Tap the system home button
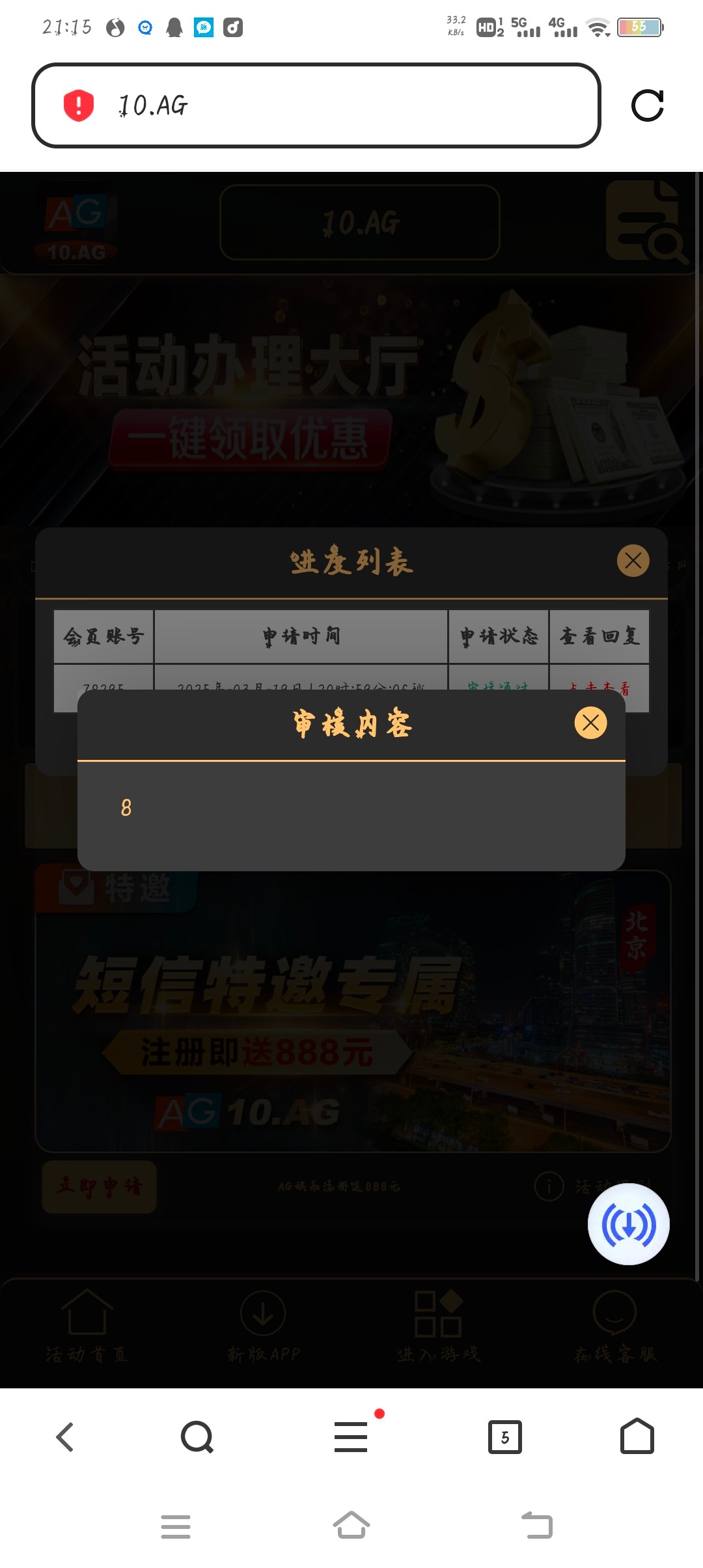This screenshot has width=703, height=1568. (351, 1526)
